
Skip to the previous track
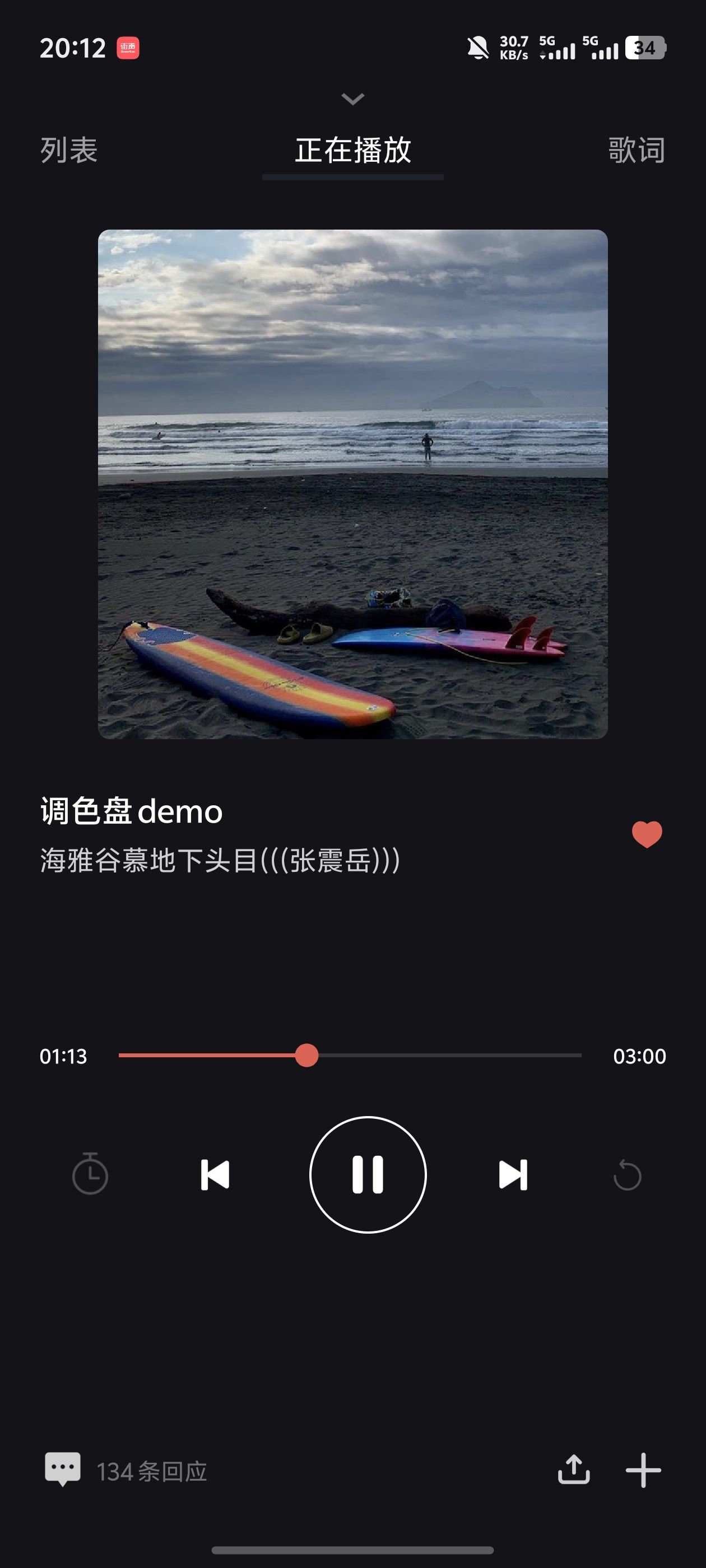point(215,1174)
